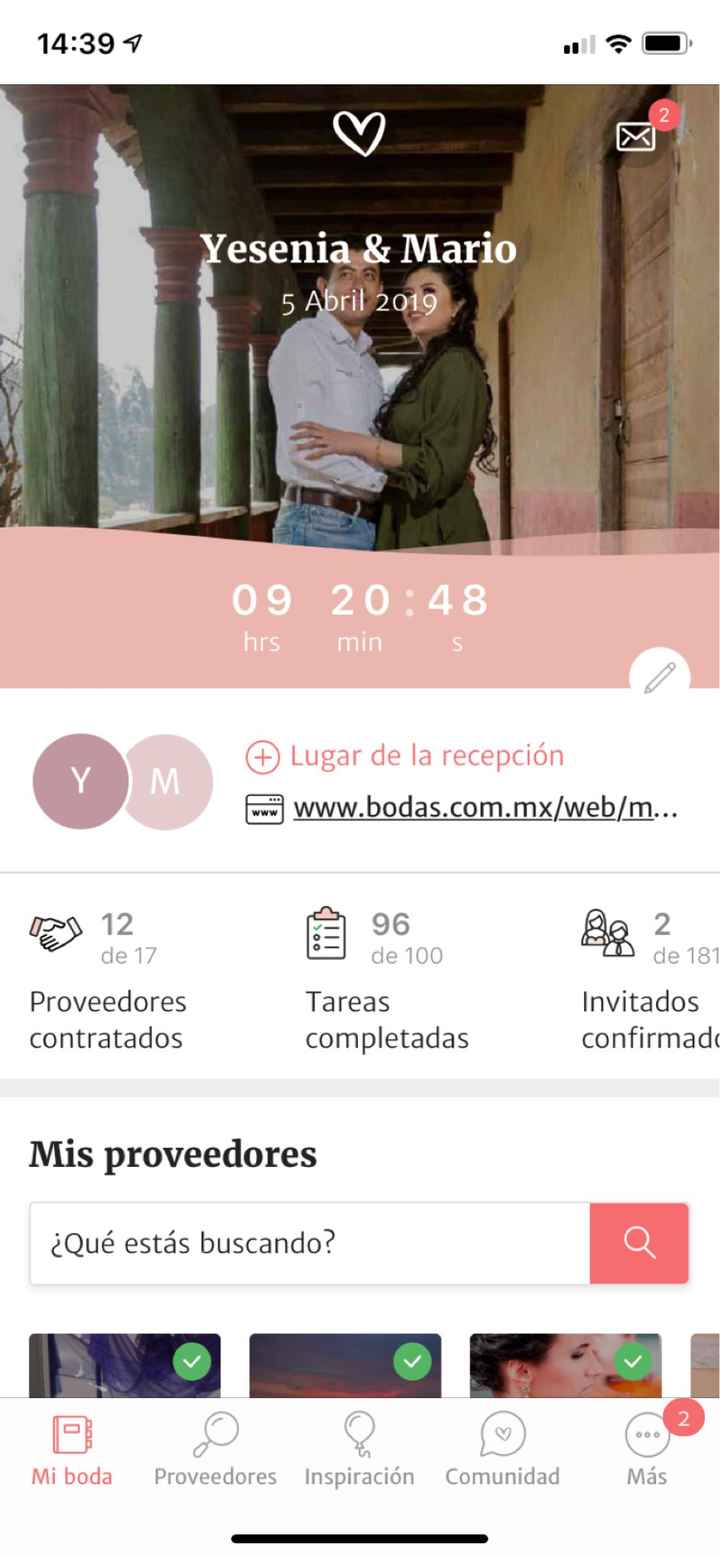The image size is (720, 1557).
Task: Tap the wedding countdown timer
Action: (x=360, y=608)
